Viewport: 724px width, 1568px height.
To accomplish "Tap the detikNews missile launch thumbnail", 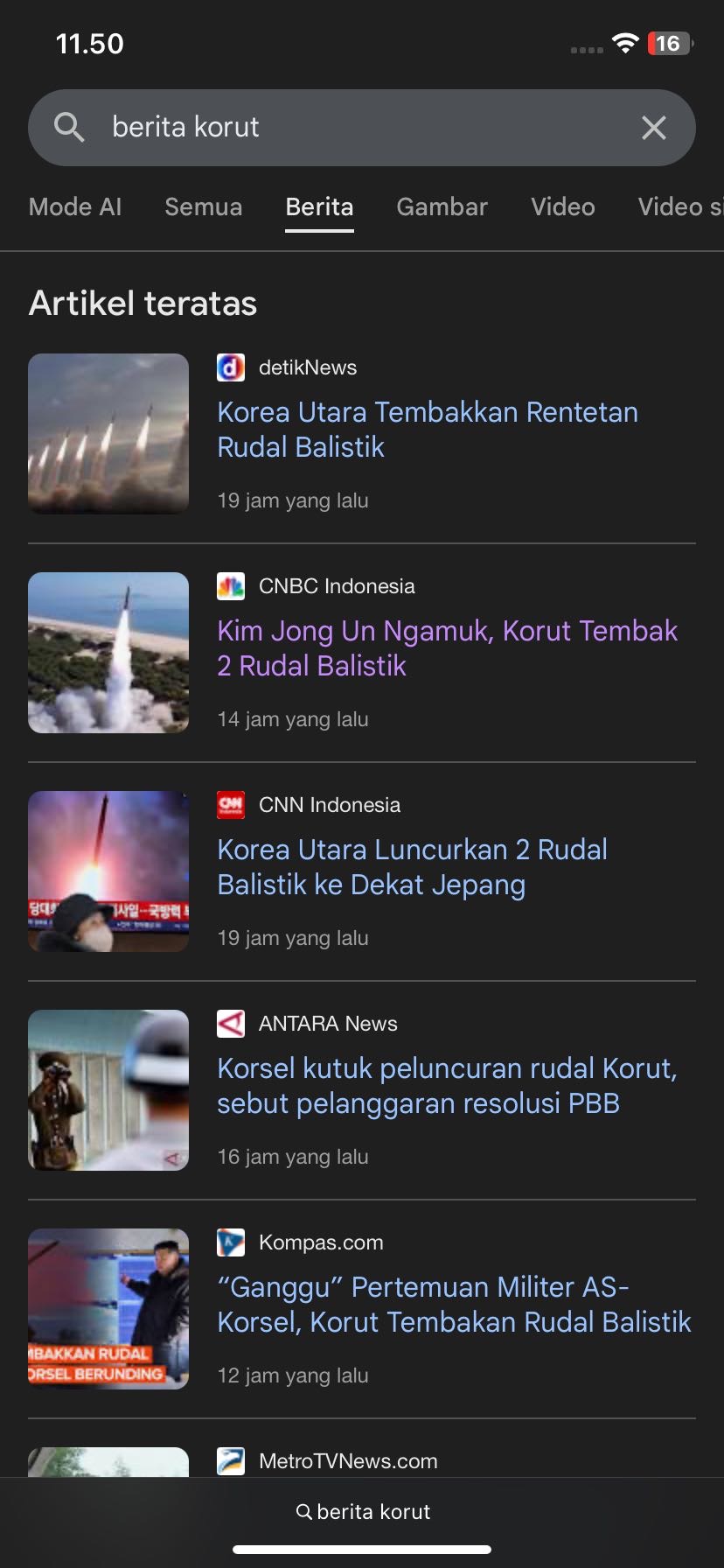I will click(x=108, y=434).
